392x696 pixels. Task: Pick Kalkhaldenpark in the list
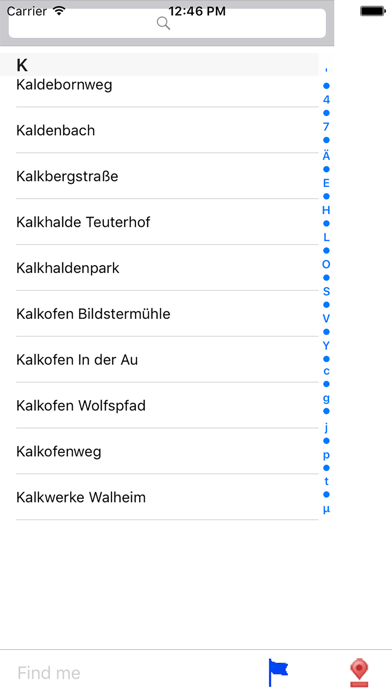coord(159,268)
